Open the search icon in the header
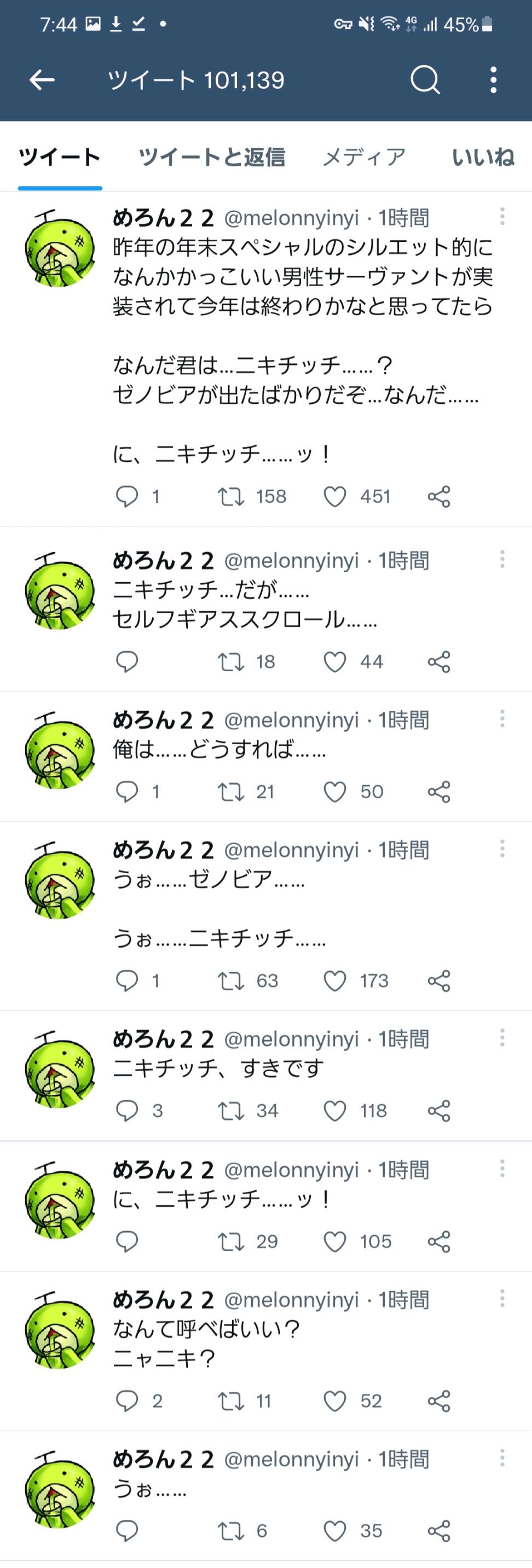 pos(425,80)
